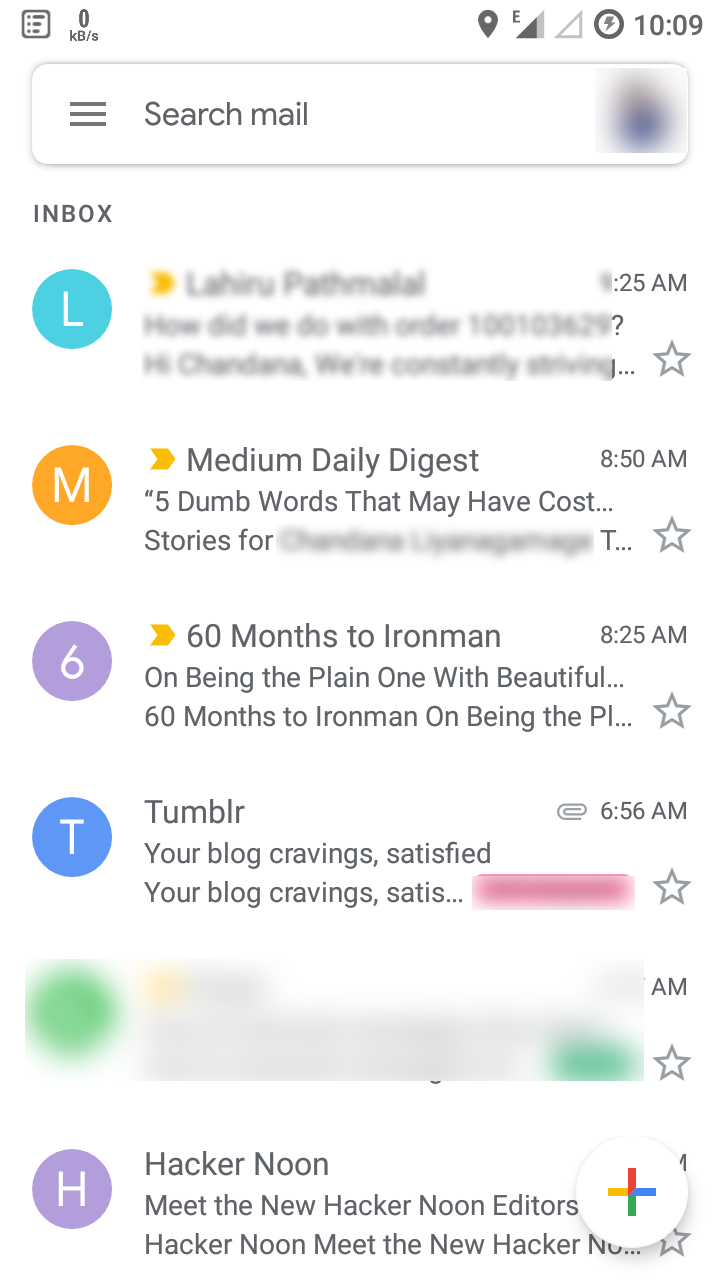Open the Tumblr email
This screenshot has height=1280, width=720.
(x=360, y=850)
